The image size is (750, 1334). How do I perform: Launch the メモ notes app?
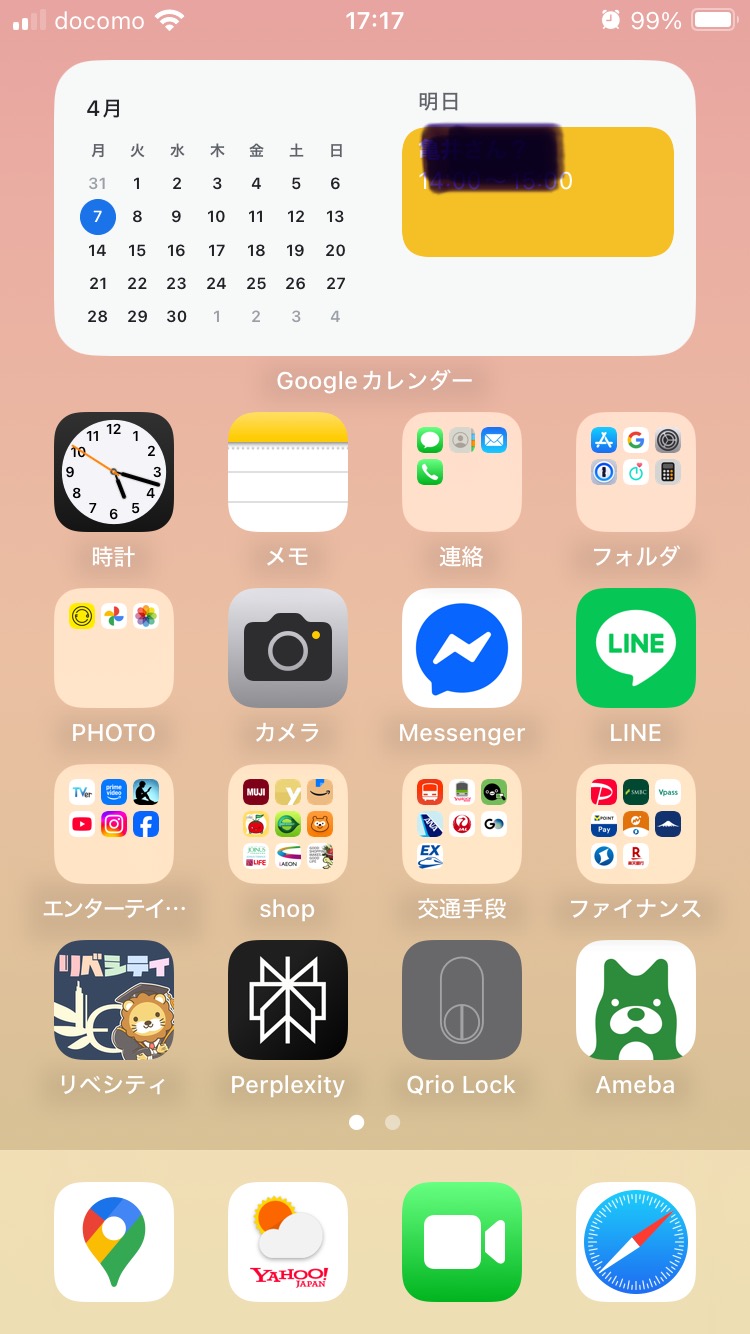point(288,472)
